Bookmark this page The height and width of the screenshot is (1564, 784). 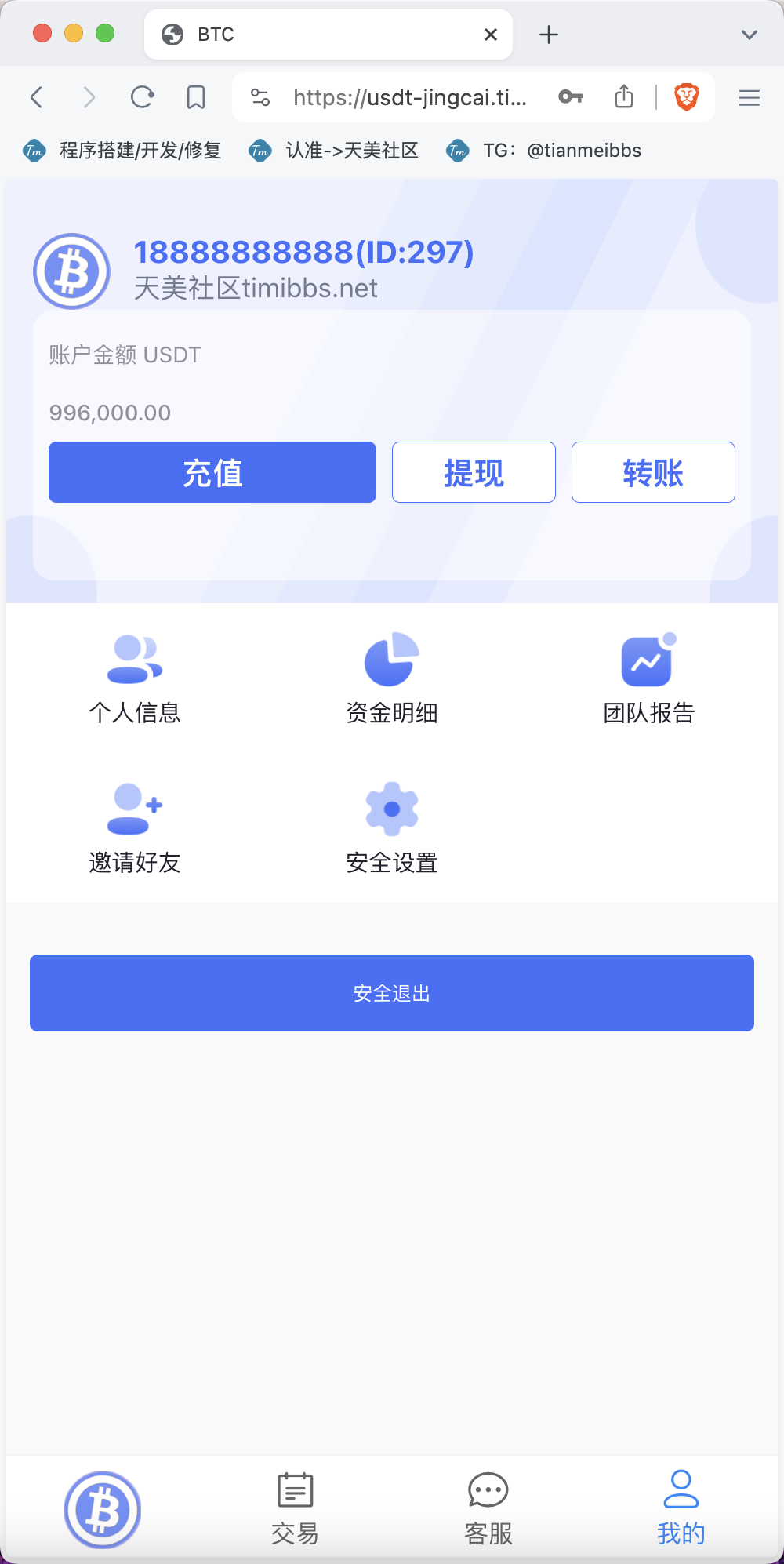pyautogui.click(x=196, y=97)
